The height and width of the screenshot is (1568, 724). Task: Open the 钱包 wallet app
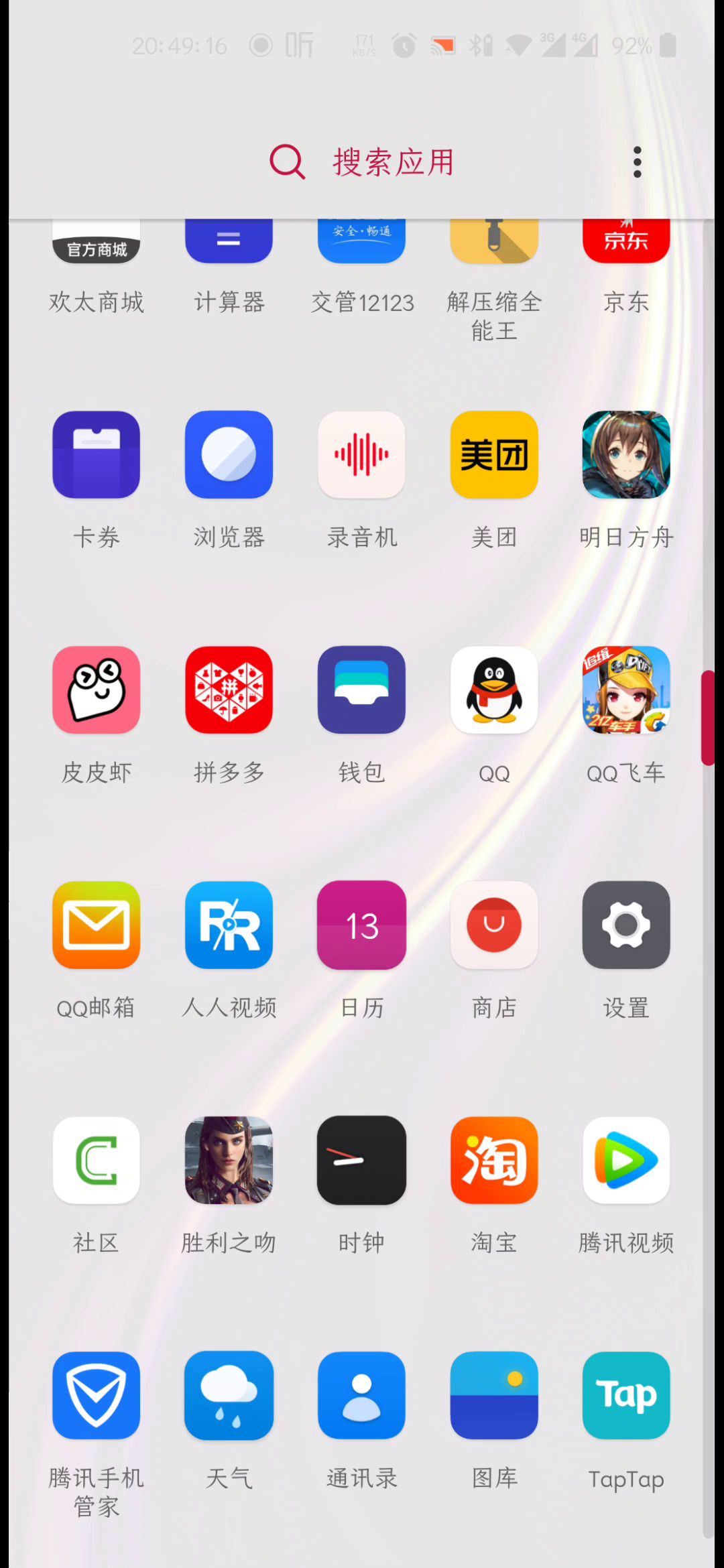[x=361, y=690]
